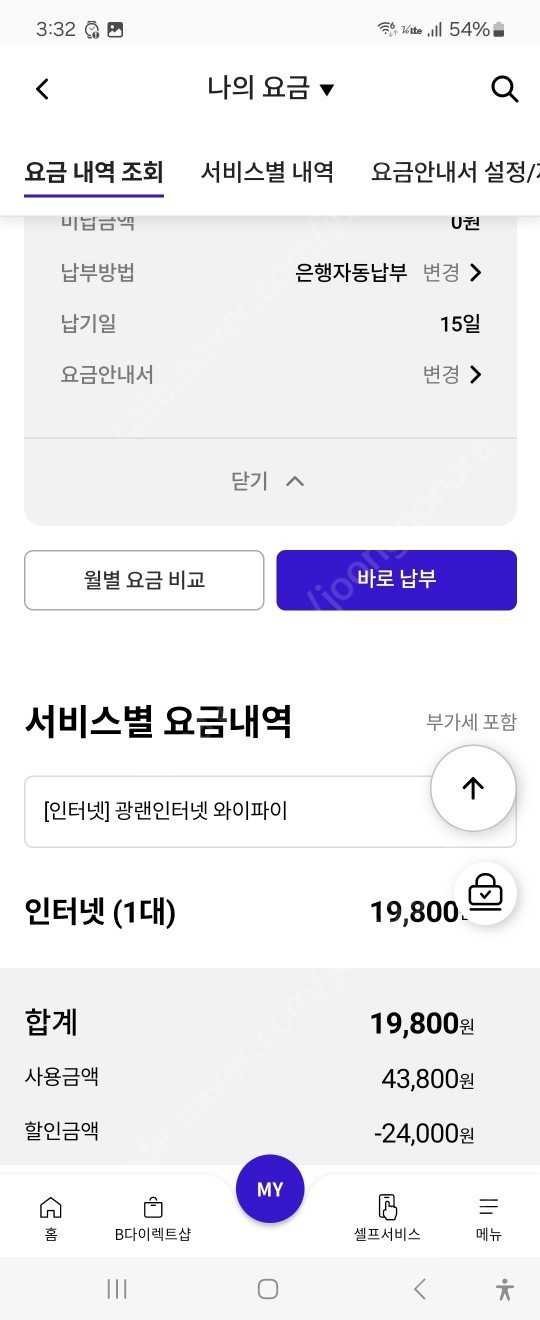
Task: Change the 납부방법 payment method
Action: (x=453, y=273)
